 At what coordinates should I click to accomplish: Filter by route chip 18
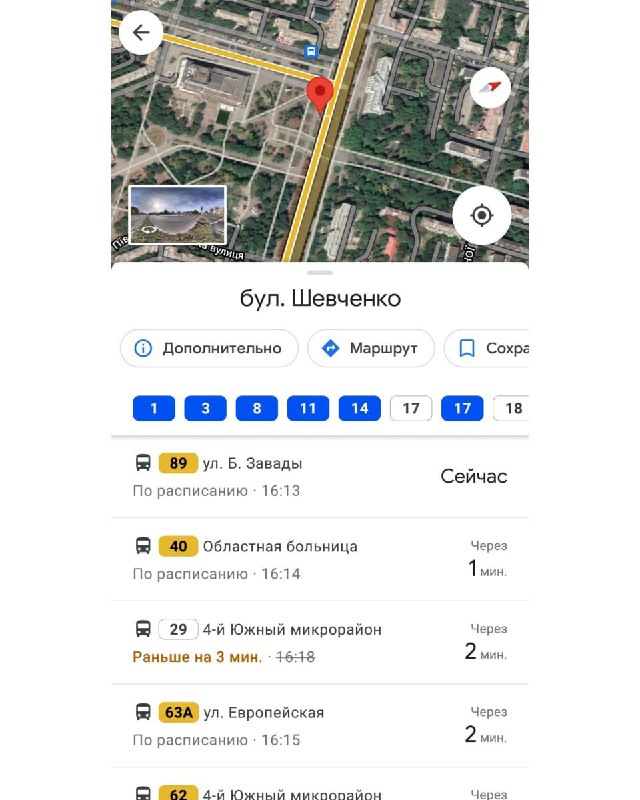tap(512, 408)
